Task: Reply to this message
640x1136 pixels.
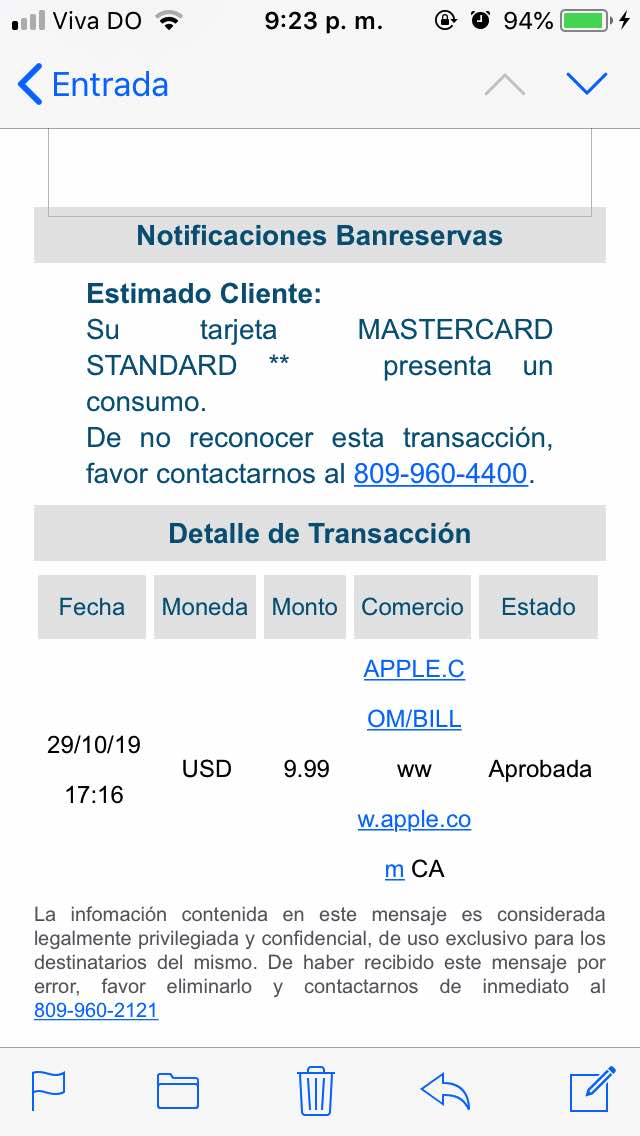Action: click(x=446, y=1090)
